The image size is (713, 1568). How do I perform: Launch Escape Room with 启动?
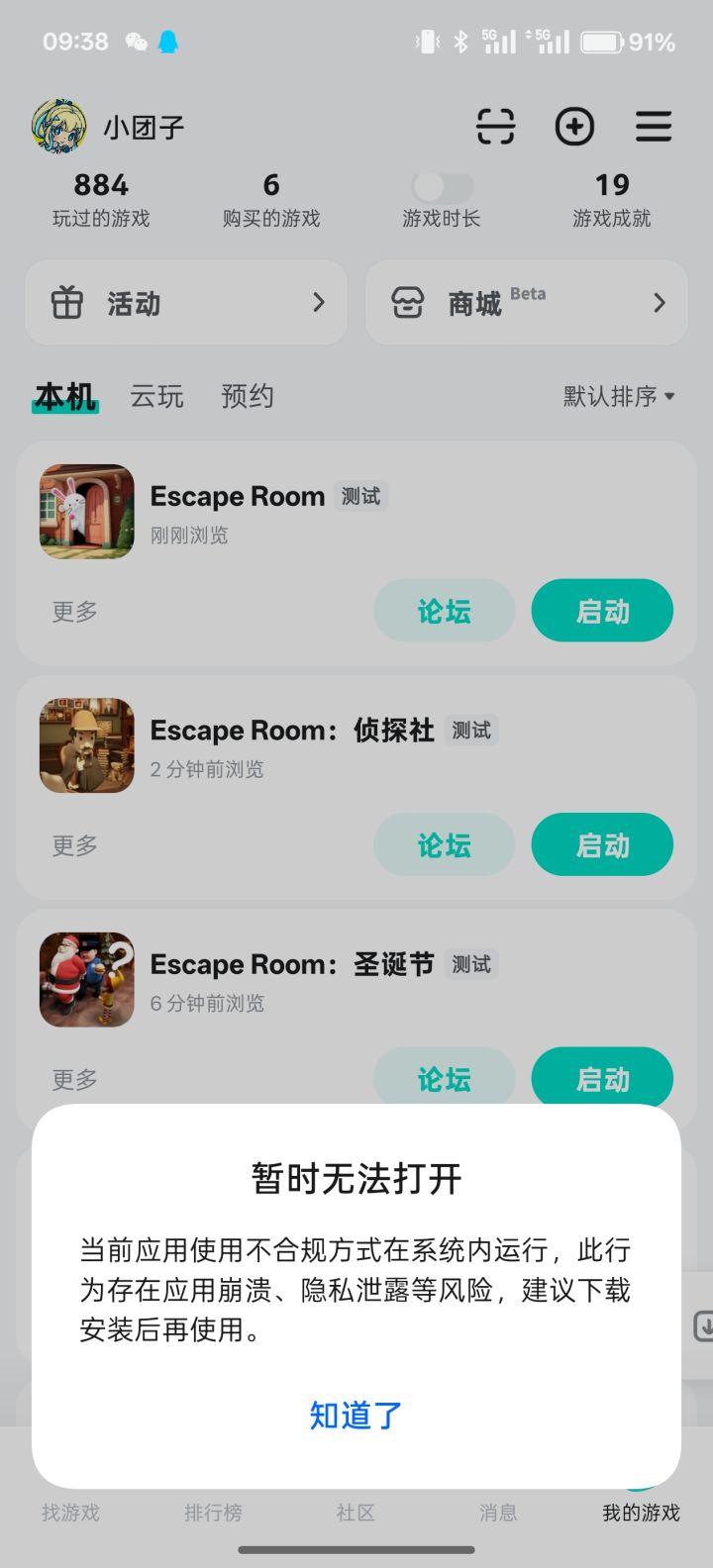tap(602, 611)
